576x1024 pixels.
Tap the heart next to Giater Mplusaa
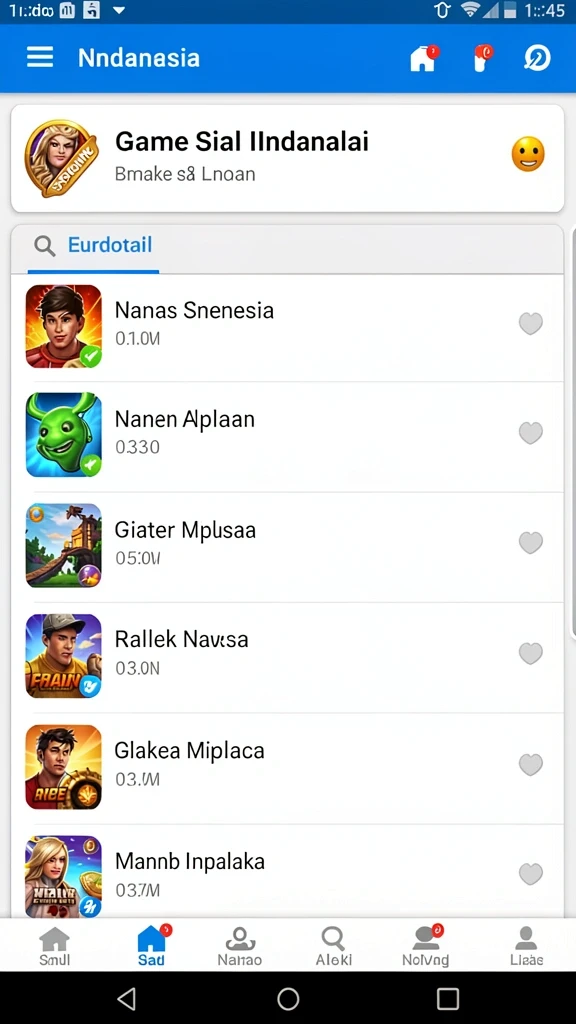click(x=530, y=542)
